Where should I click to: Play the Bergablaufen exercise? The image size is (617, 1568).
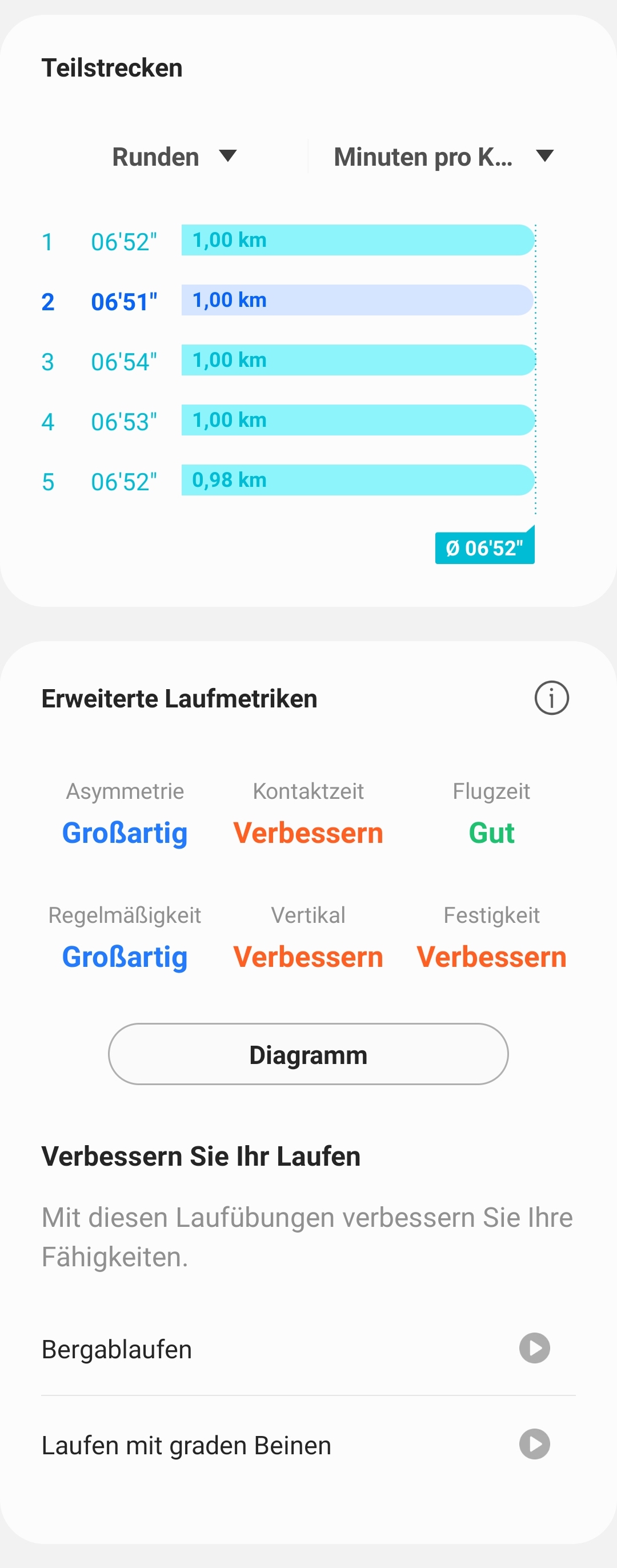[534, 1348]
